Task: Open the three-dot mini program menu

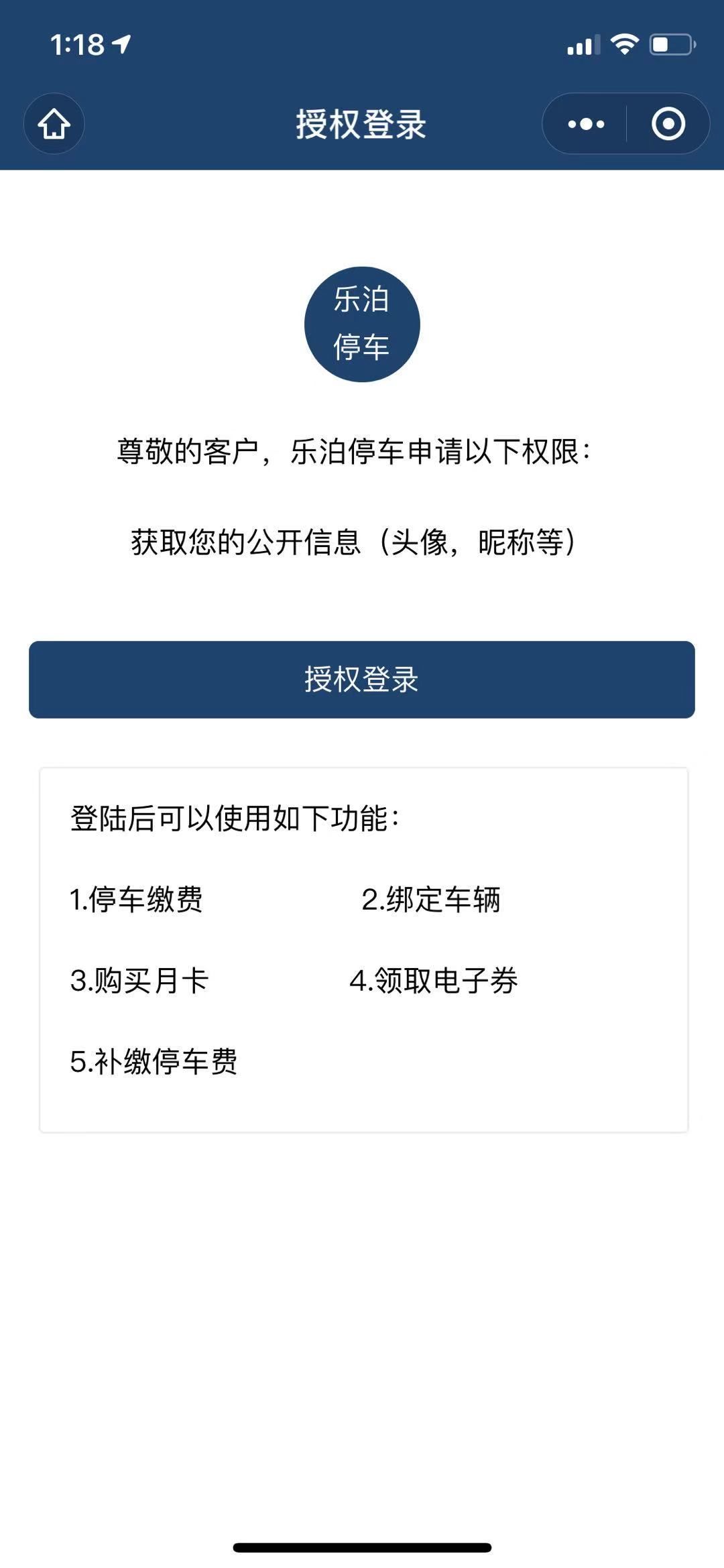Action: pyautogui.click(x=585, y=124)
